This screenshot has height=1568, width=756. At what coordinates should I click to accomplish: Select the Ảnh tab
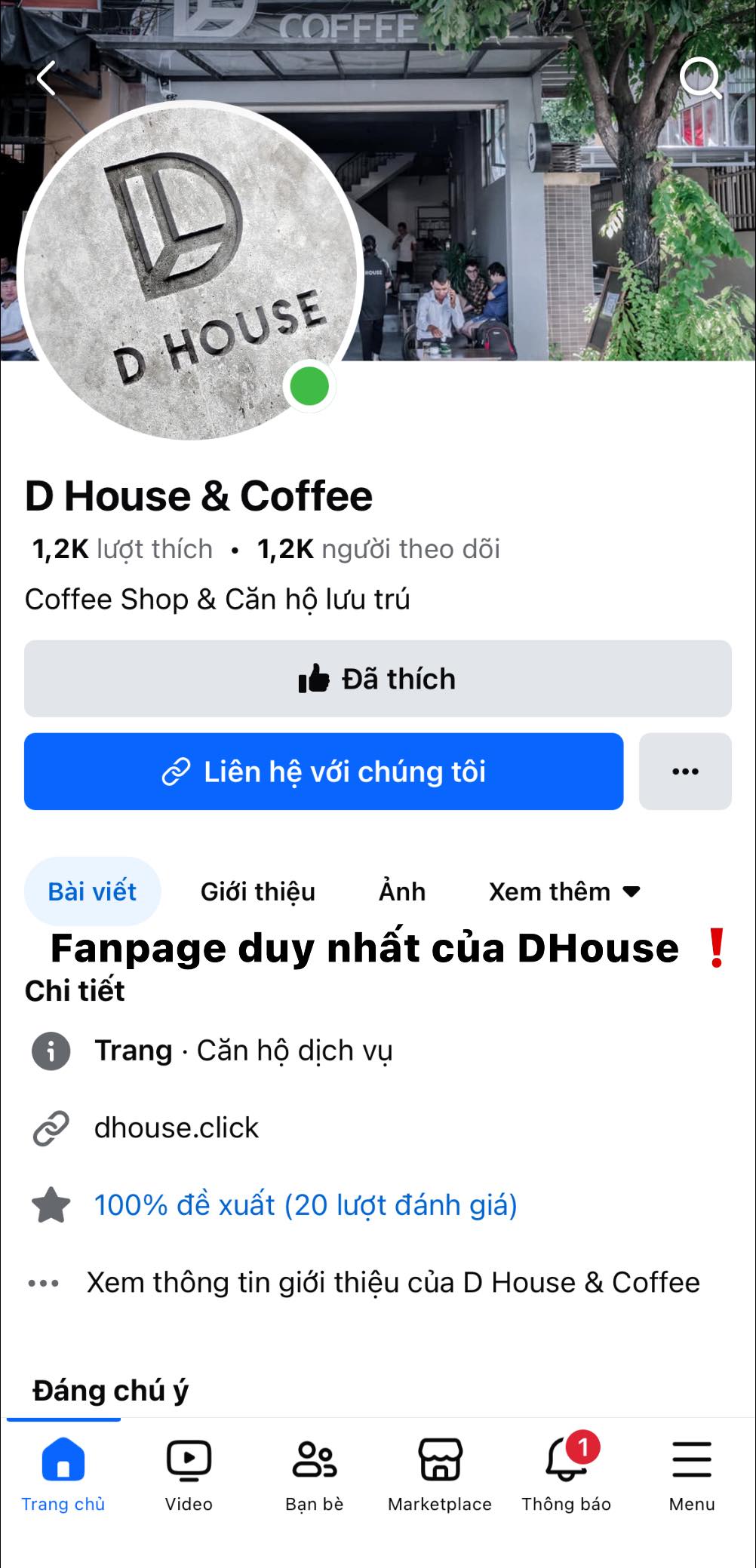(404, 891)
